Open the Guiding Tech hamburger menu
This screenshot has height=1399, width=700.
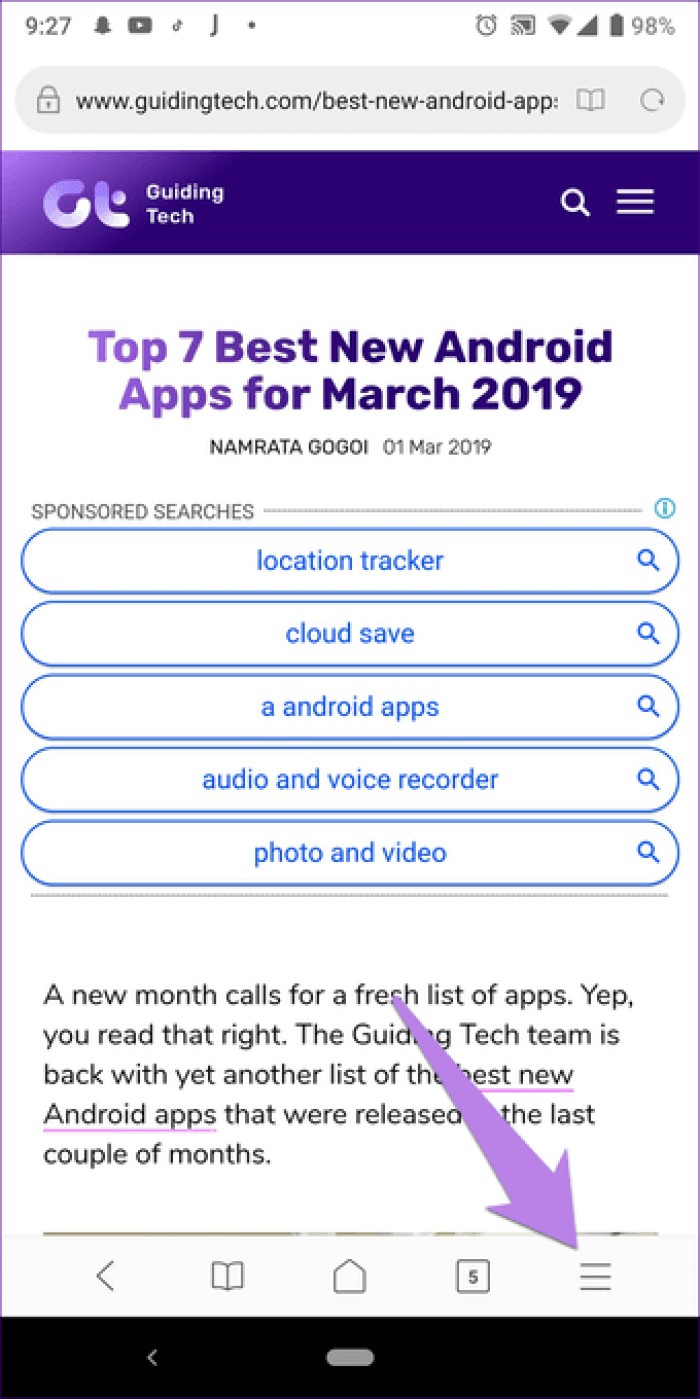635,202
